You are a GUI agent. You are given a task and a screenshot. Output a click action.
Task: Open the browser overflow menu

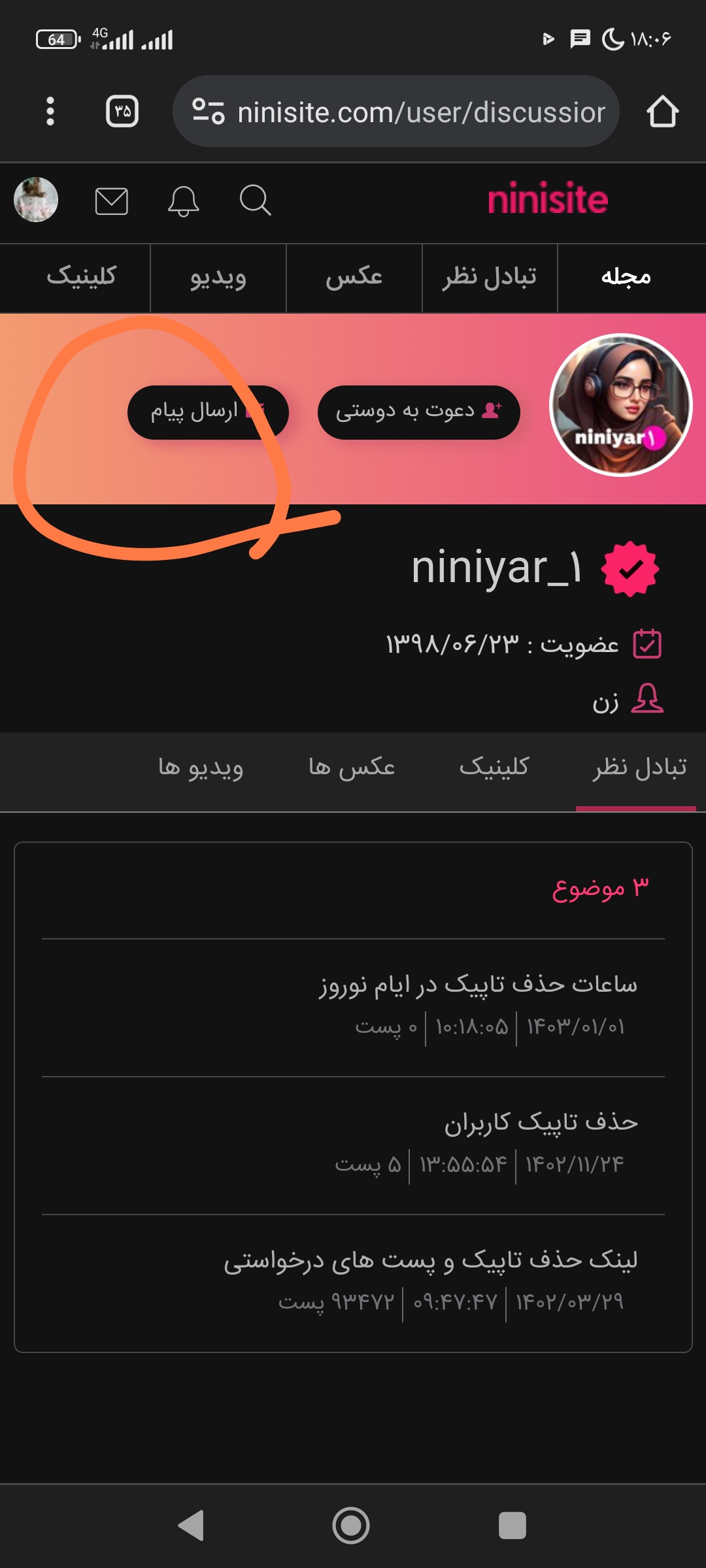click(50, 111)
